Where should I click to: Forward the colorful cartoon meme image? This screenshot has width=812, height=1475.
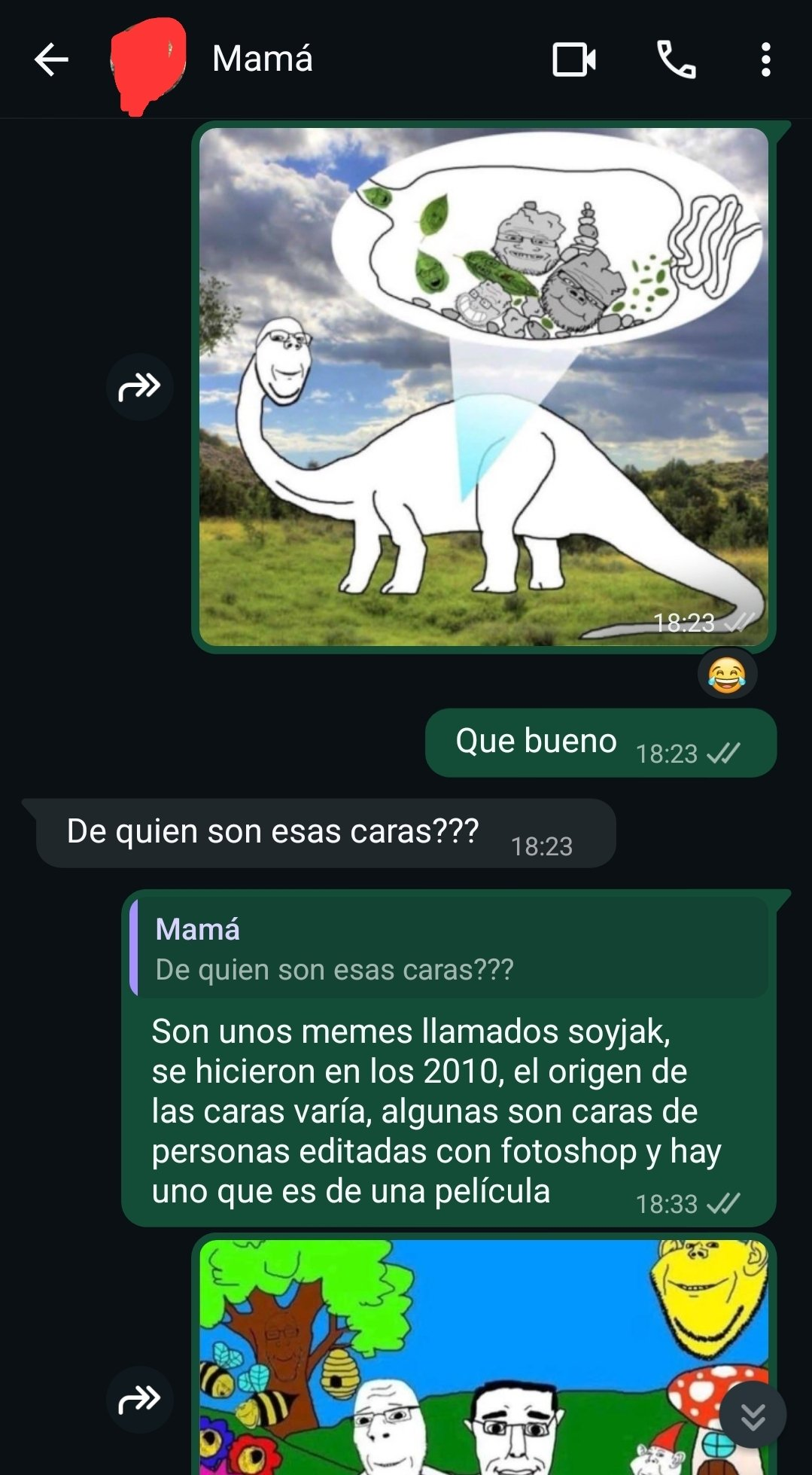point(140,1400)
